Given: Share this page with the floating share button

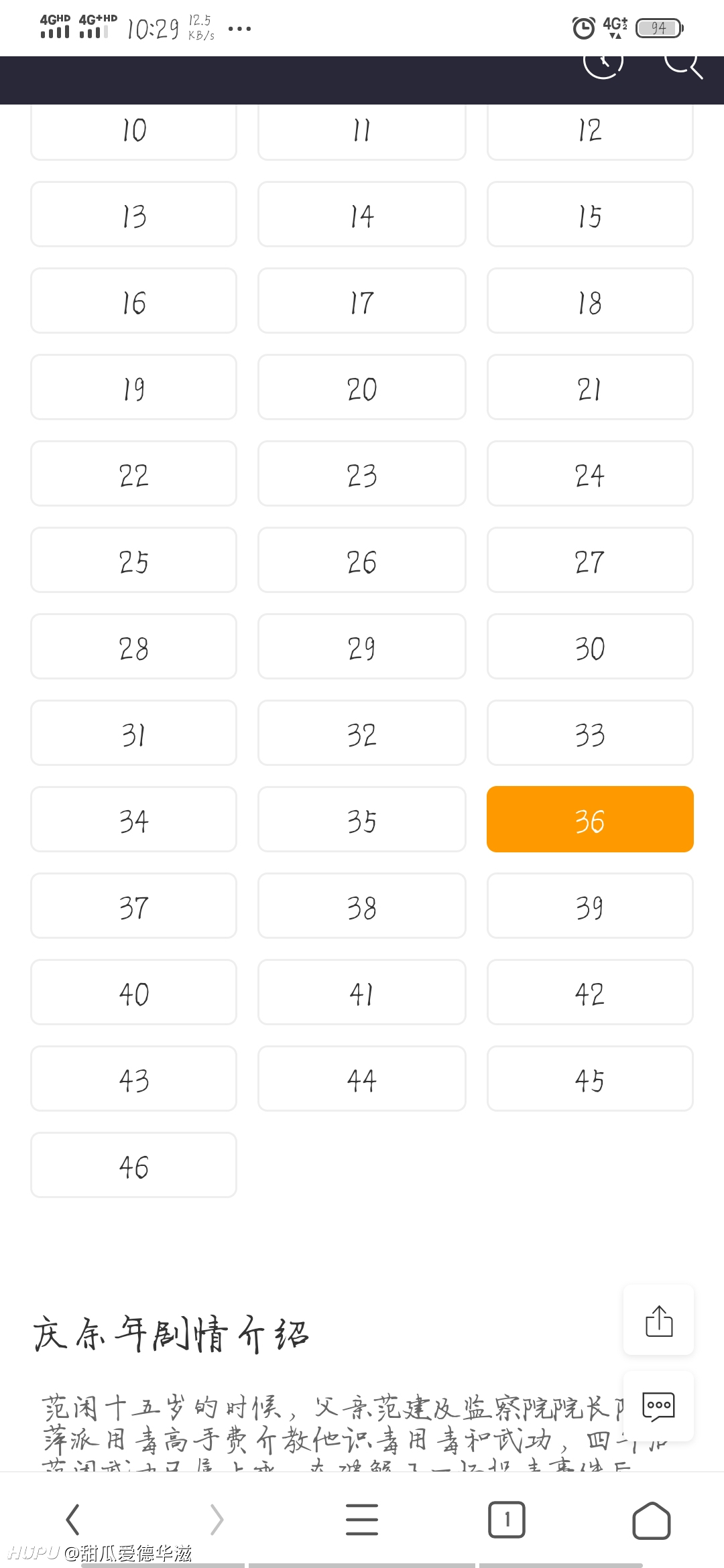Looking at the screenshot, I should coord(659,1320).
